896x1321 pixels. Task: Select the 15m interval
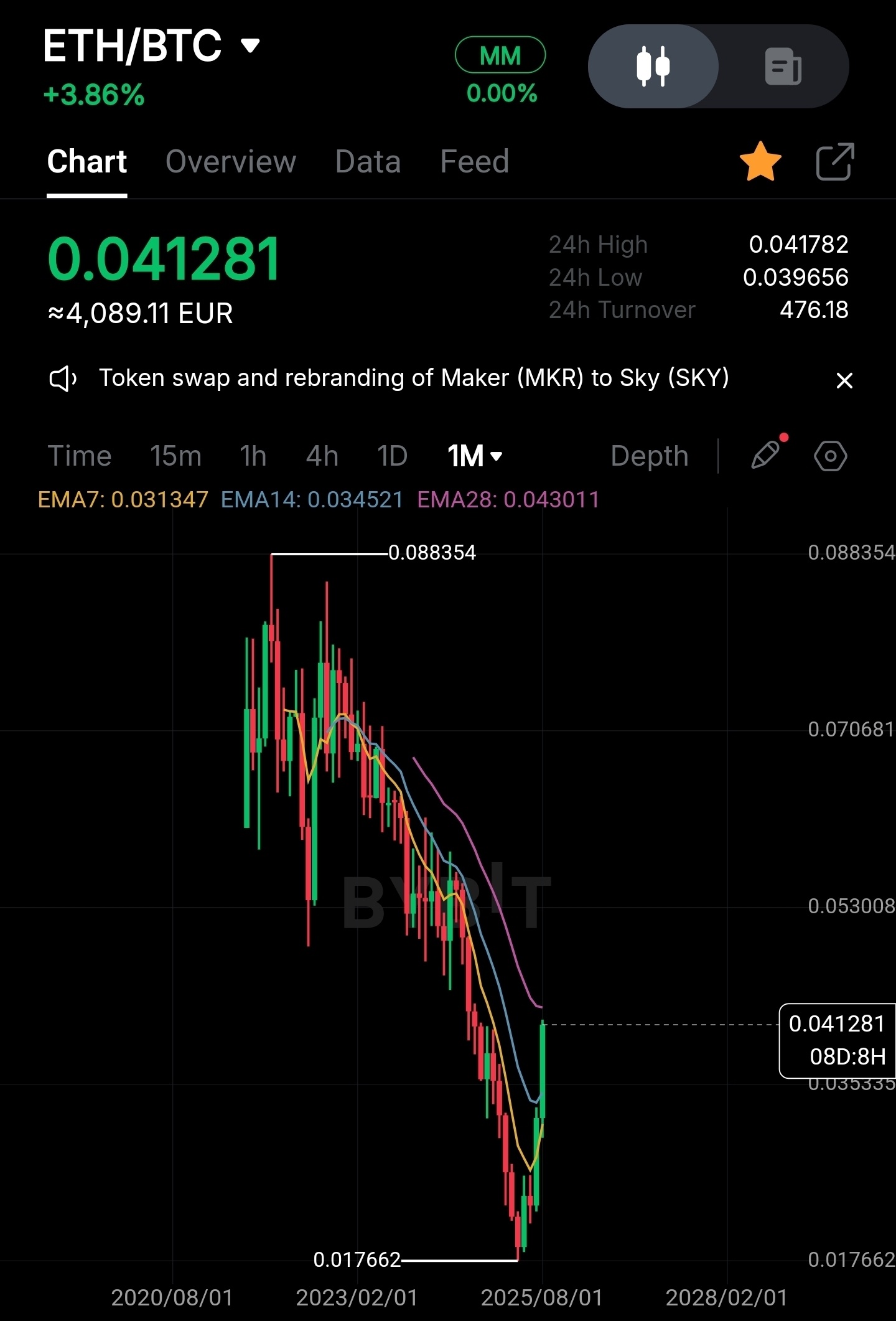(x=175, y=456)
